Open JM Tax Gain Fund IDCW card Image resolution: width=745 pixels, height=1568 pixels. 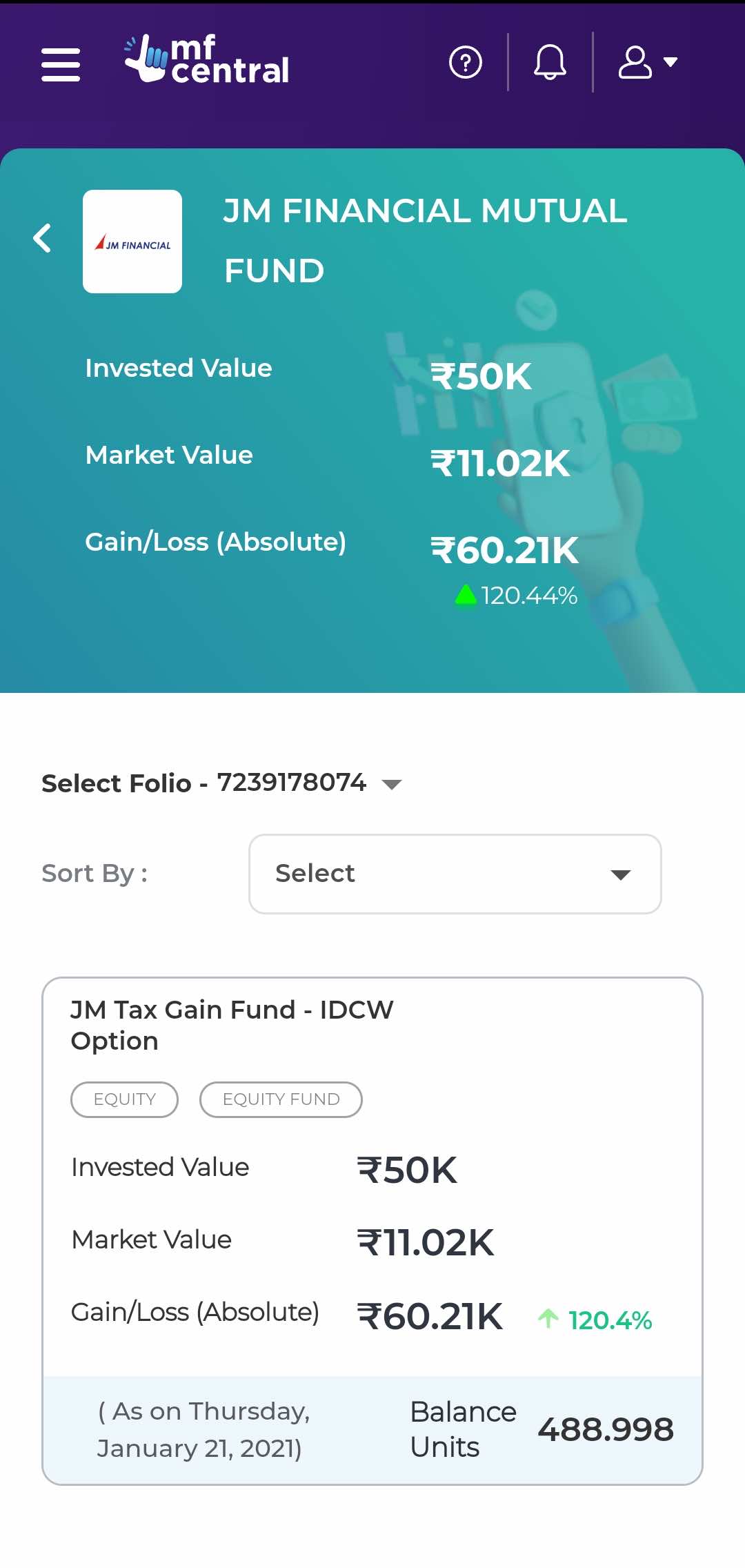coord(232,1025)
